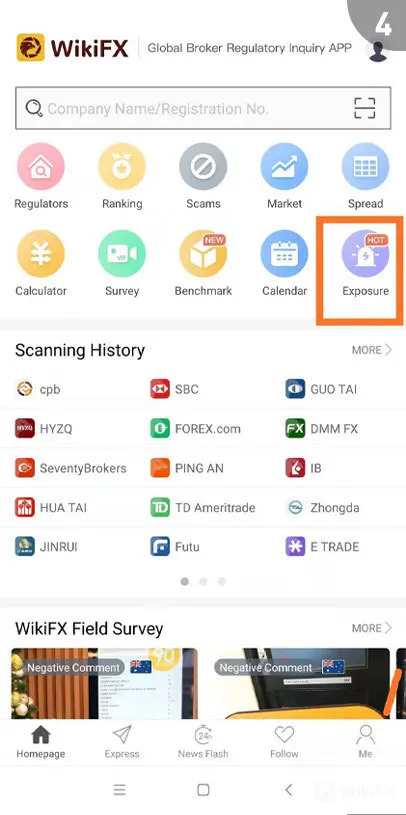This screenshot has height=815, width=406.
Task: Switch to the Express tab
Action: click(x=122, y=742)
